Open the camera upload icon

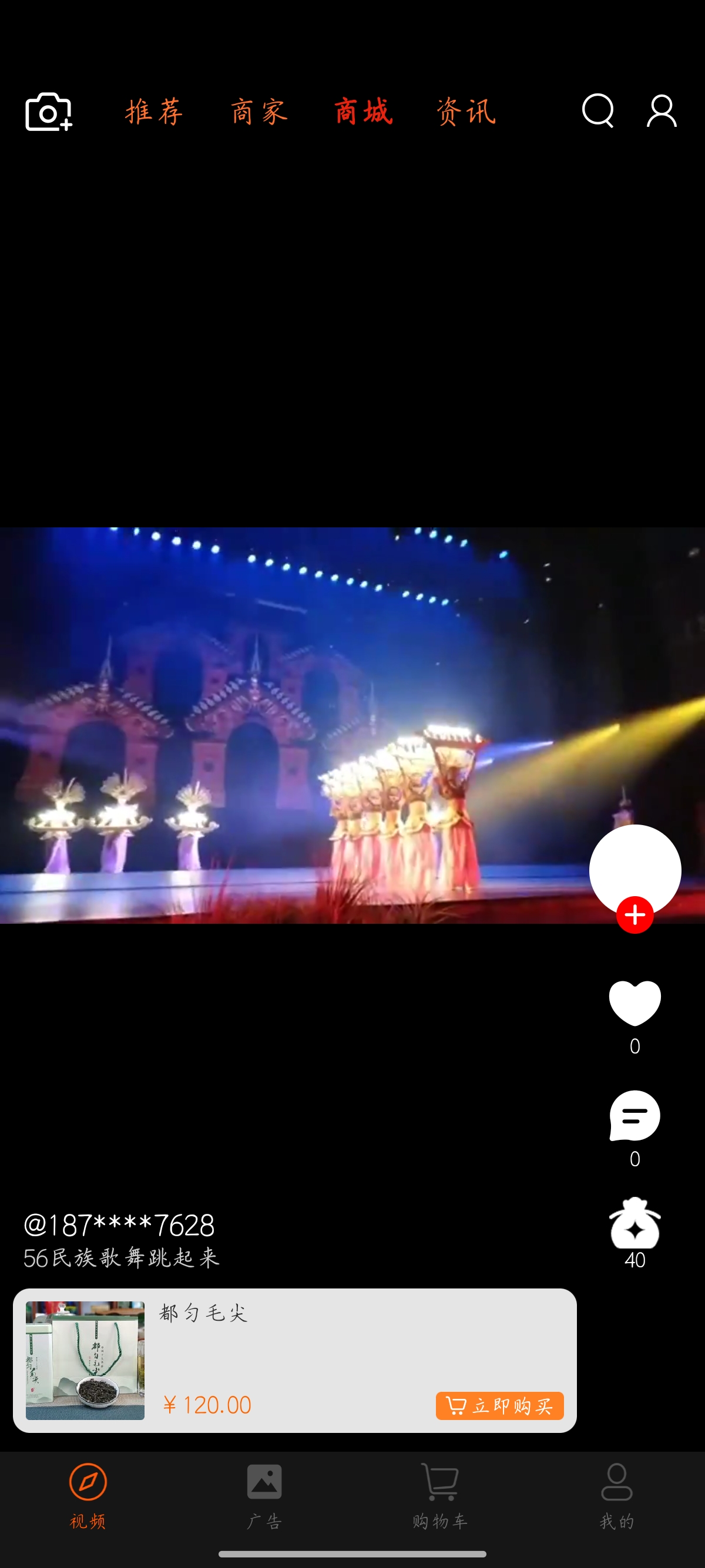[x=48, y=112]
